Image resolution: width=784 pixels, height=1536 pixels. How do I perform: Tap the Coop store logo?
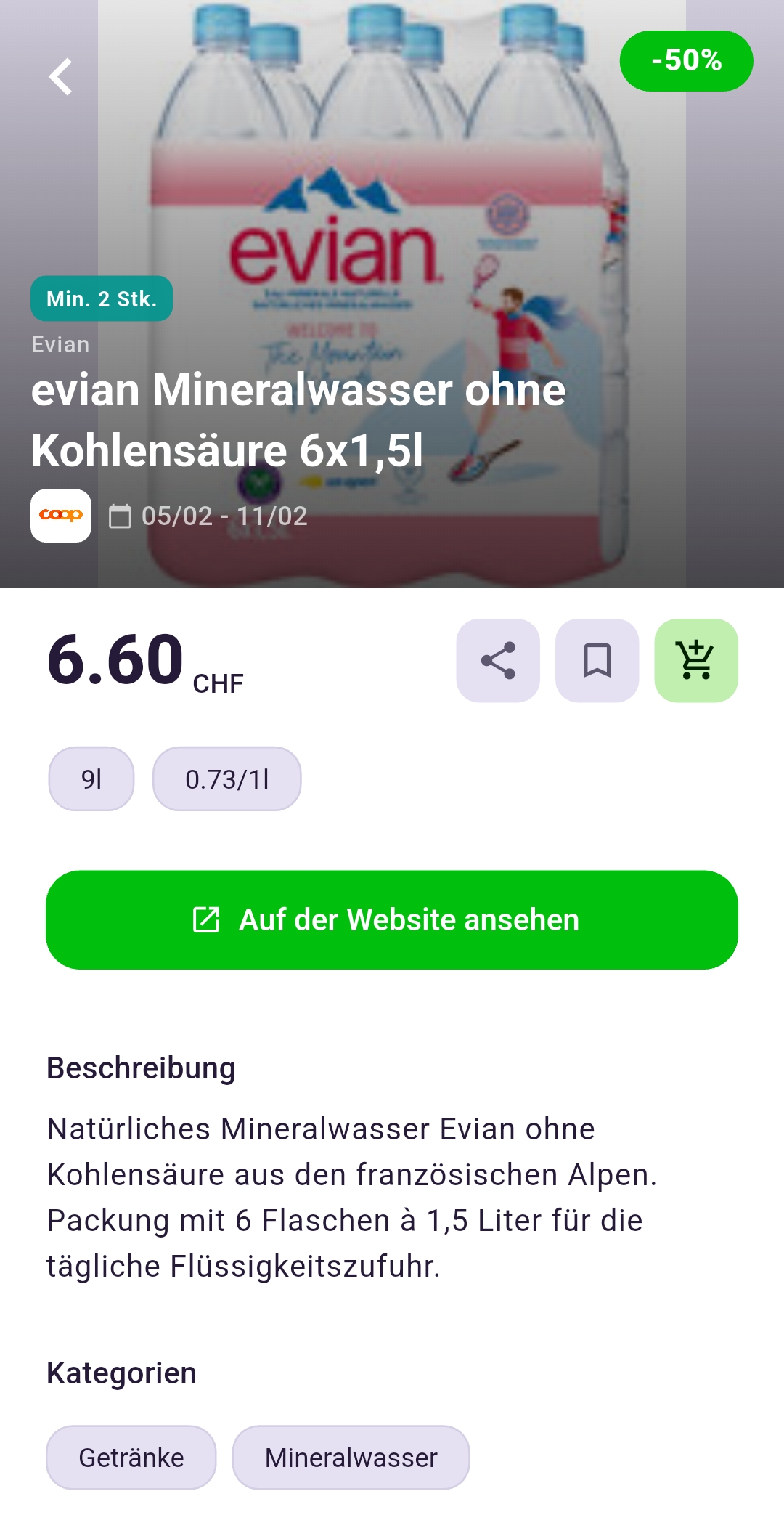tap(61, 515)
